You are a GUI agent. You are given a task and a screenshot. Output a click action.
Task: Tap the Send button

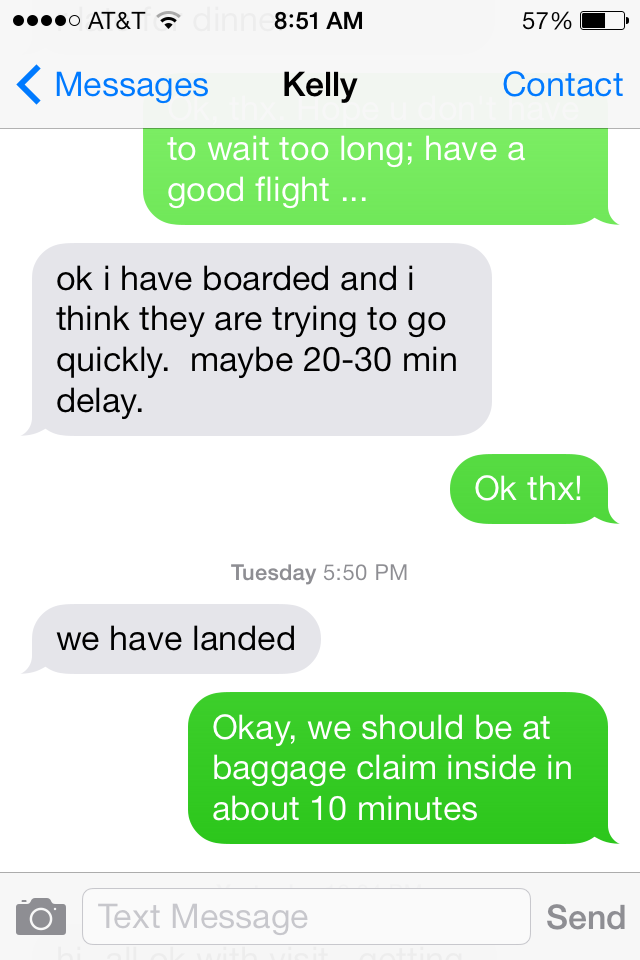click(585, 916)
